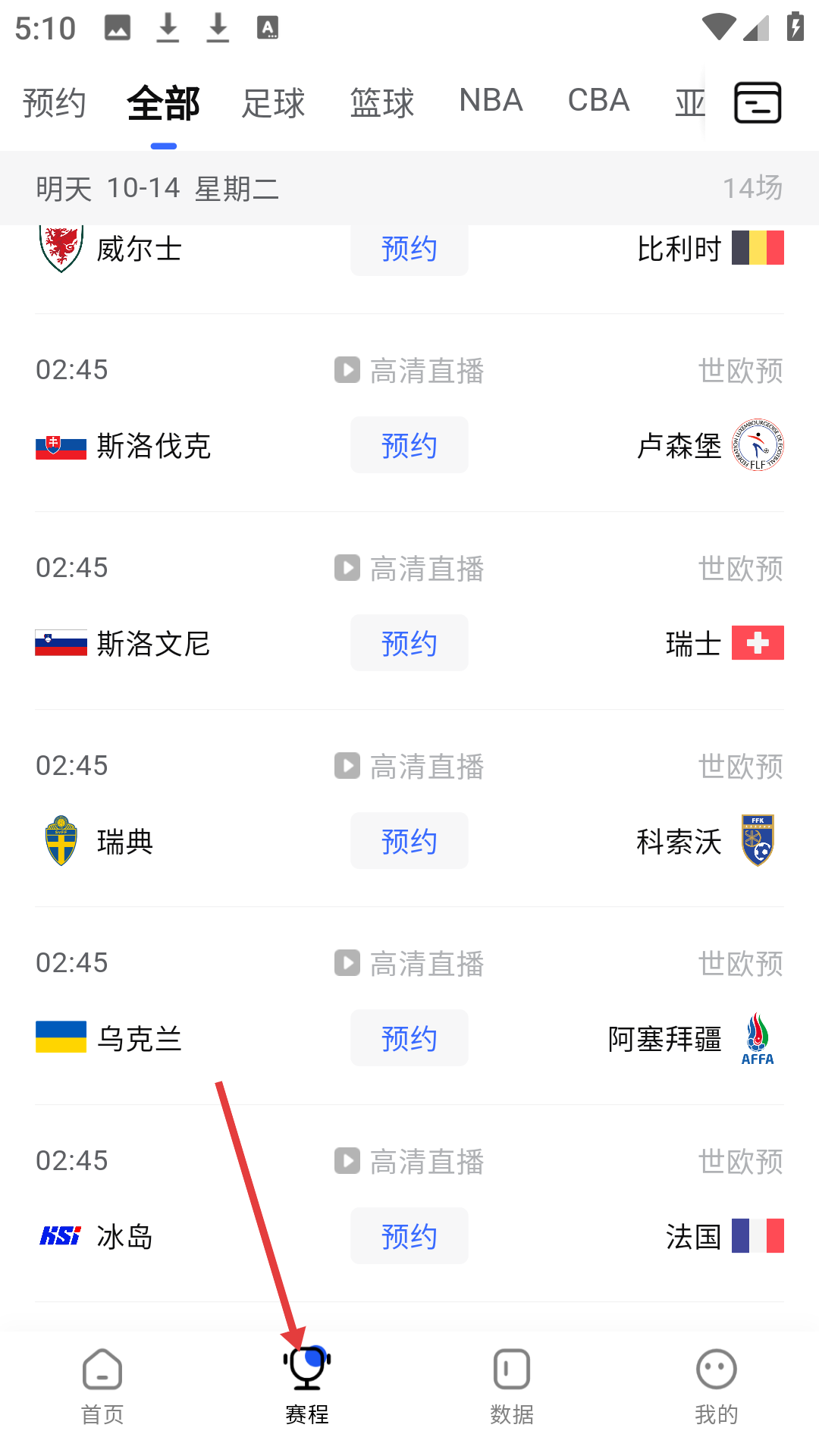Screen dimensions: 819x1456
Task: Reserve the 威尔士 vs 比利时 match
Action: (x=409, y=249)
